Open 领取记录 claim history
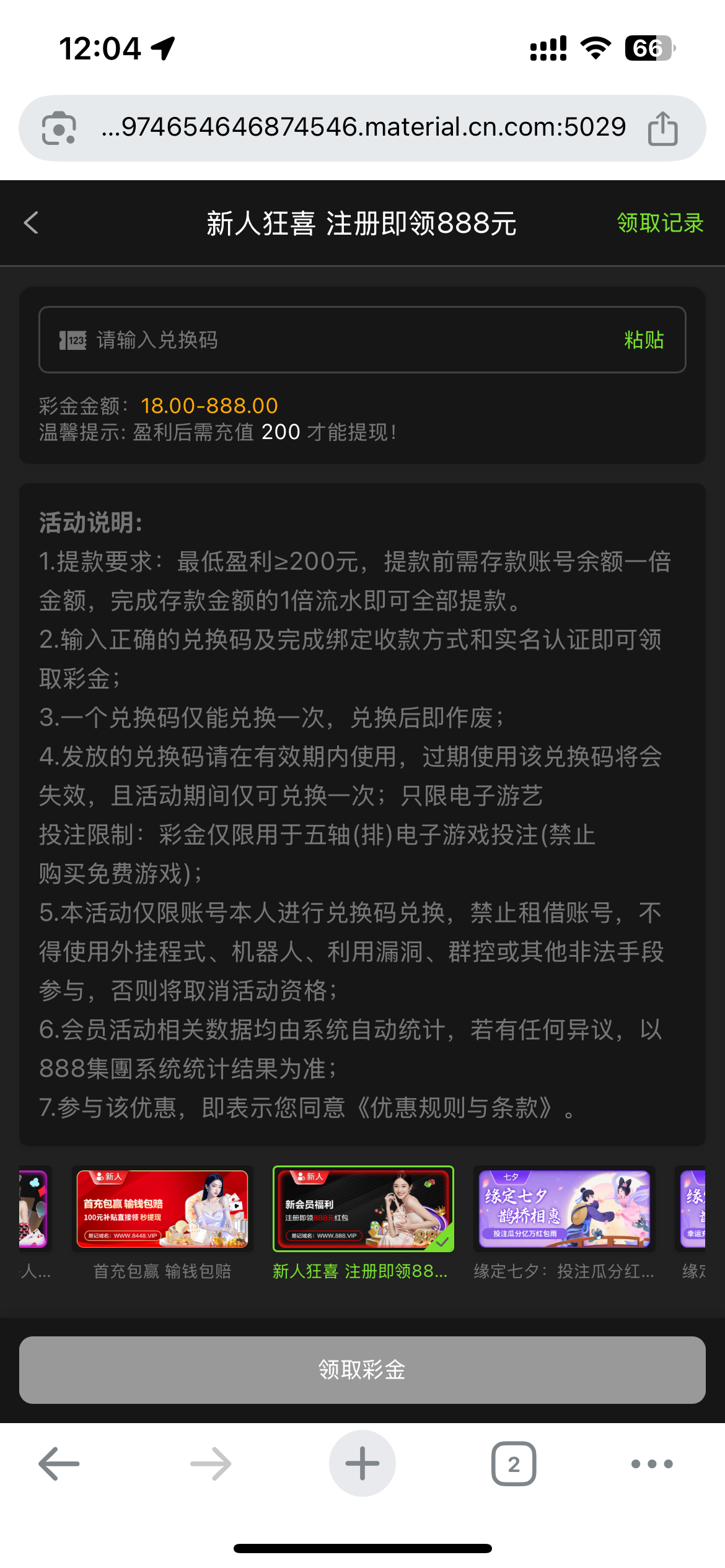 click(660, 223)
